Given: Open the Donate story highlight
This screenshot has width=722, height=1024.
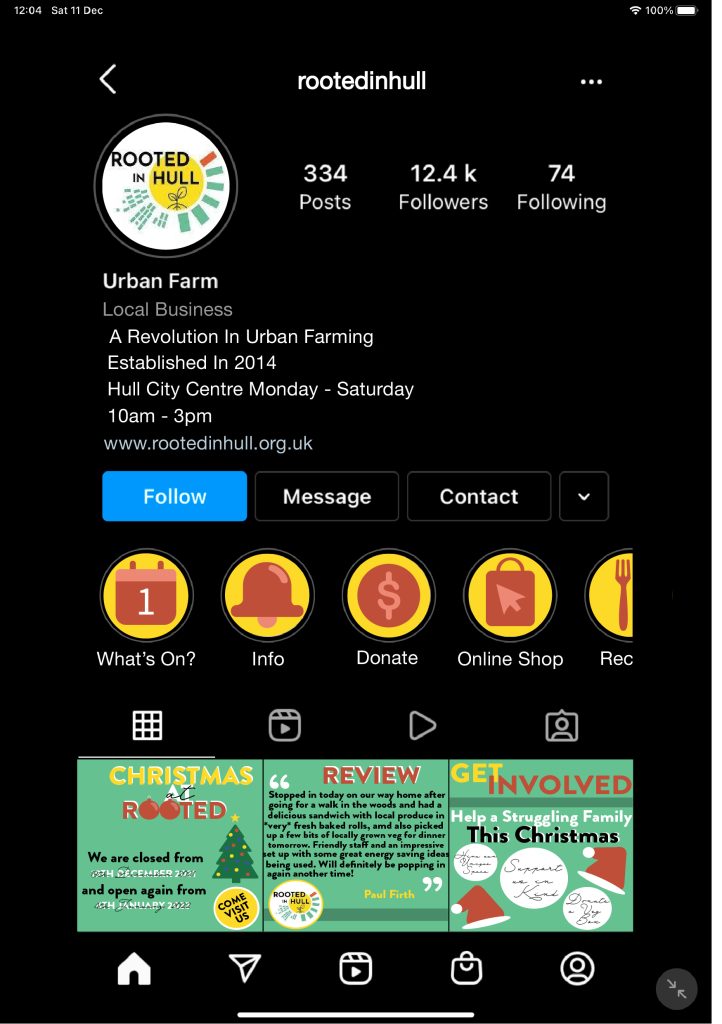Looking at the screenshot, I should pos(388,596).
